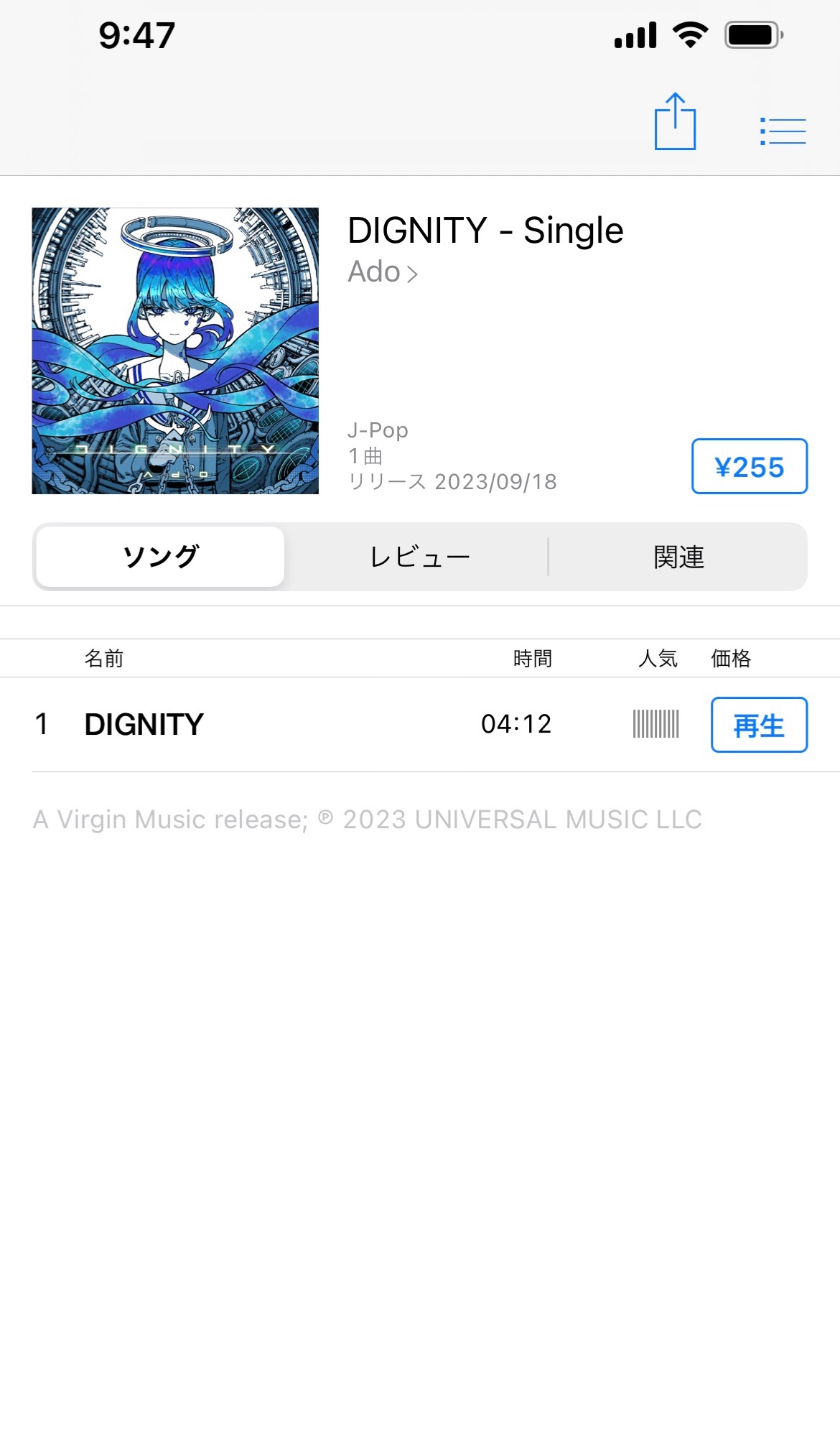Share the DIGNITY single
840x1451 pixels.
tap(675, 122)
